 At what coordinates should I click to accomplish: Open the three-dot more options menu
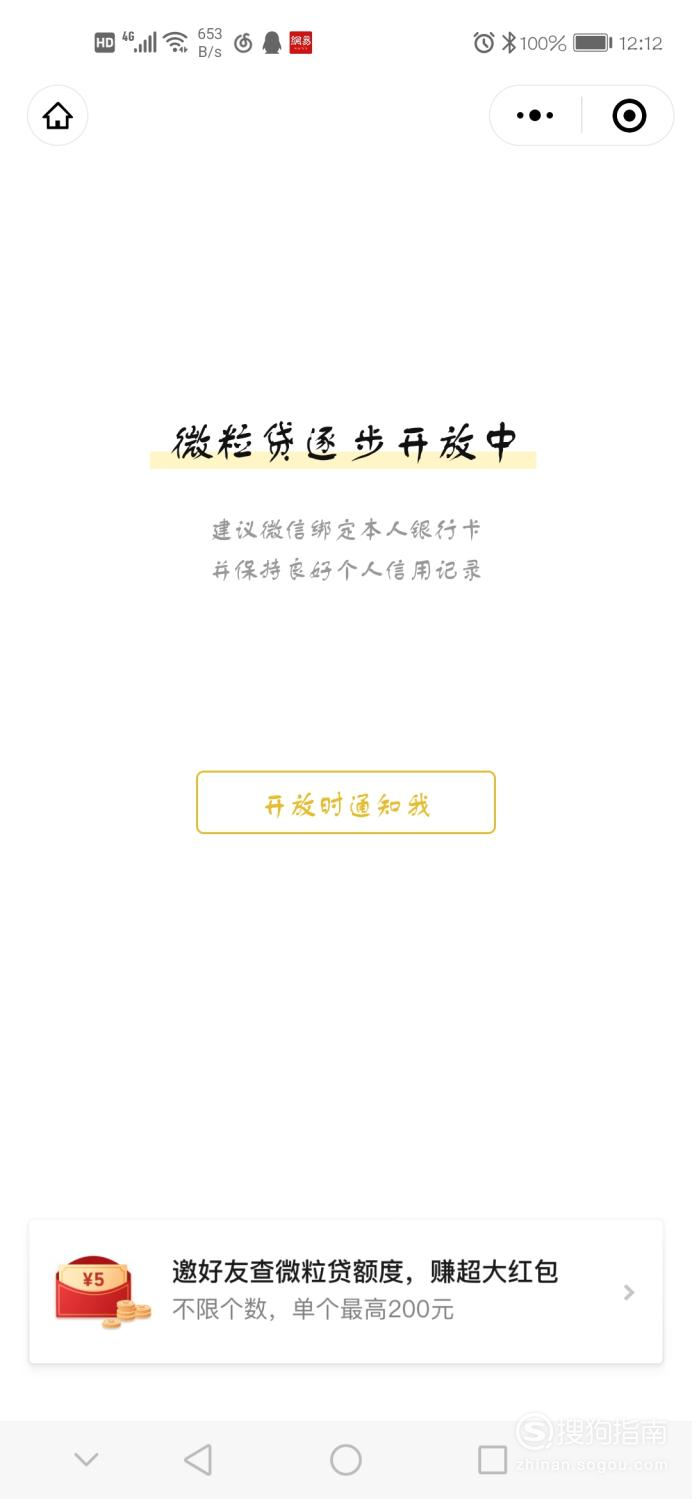click(x=535, y=116)
